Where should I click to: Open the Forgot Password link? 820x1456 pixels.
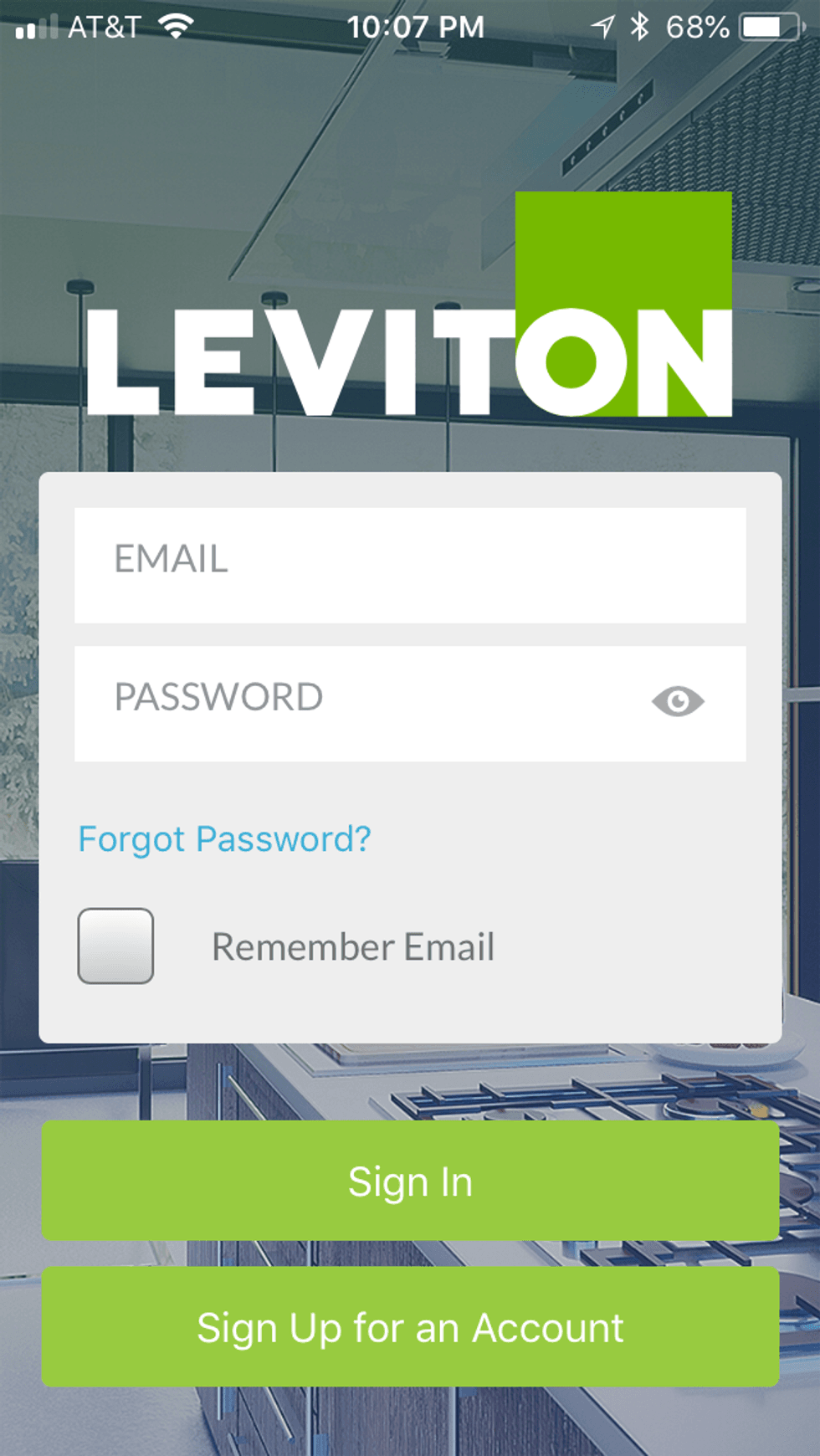coord(224,839)
